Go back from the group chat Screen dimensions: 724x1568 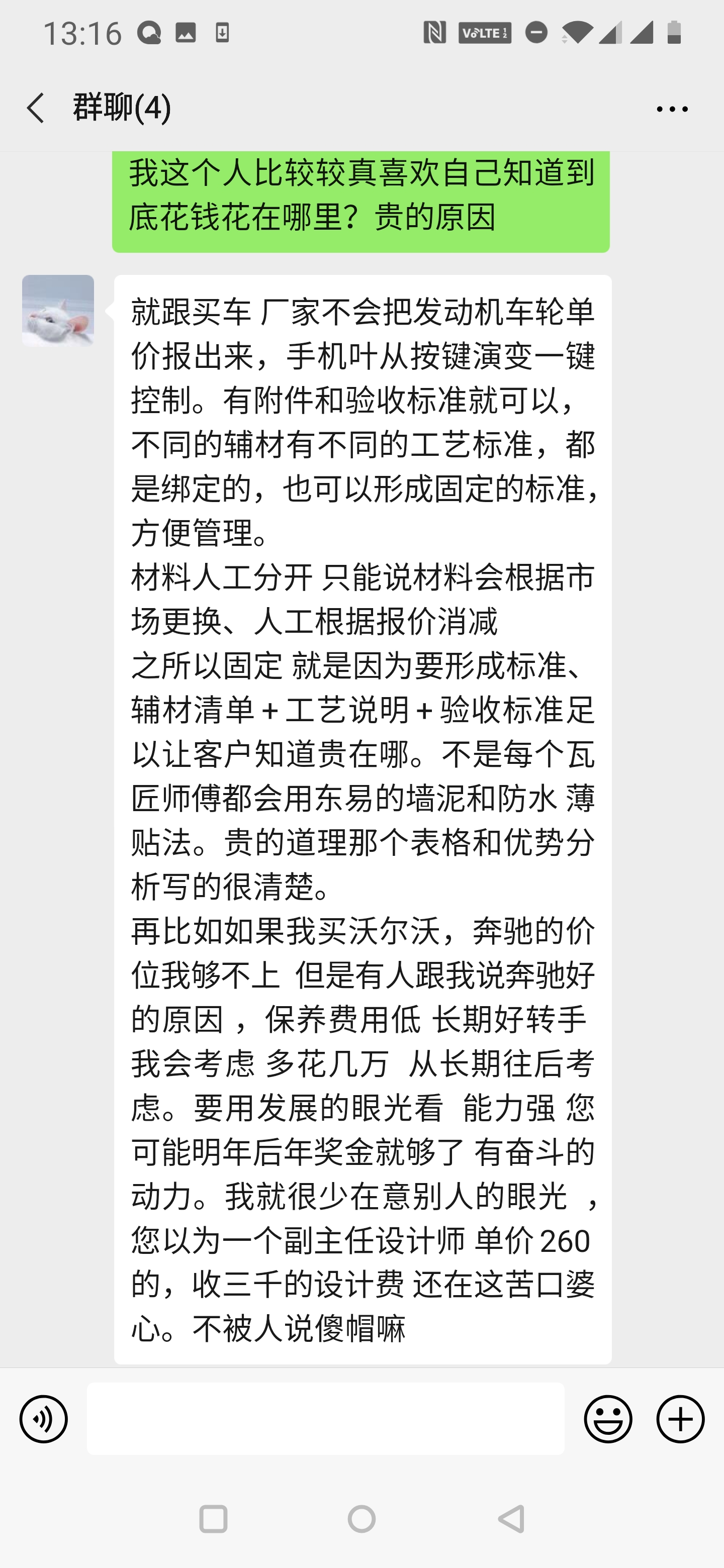[35, 109]
